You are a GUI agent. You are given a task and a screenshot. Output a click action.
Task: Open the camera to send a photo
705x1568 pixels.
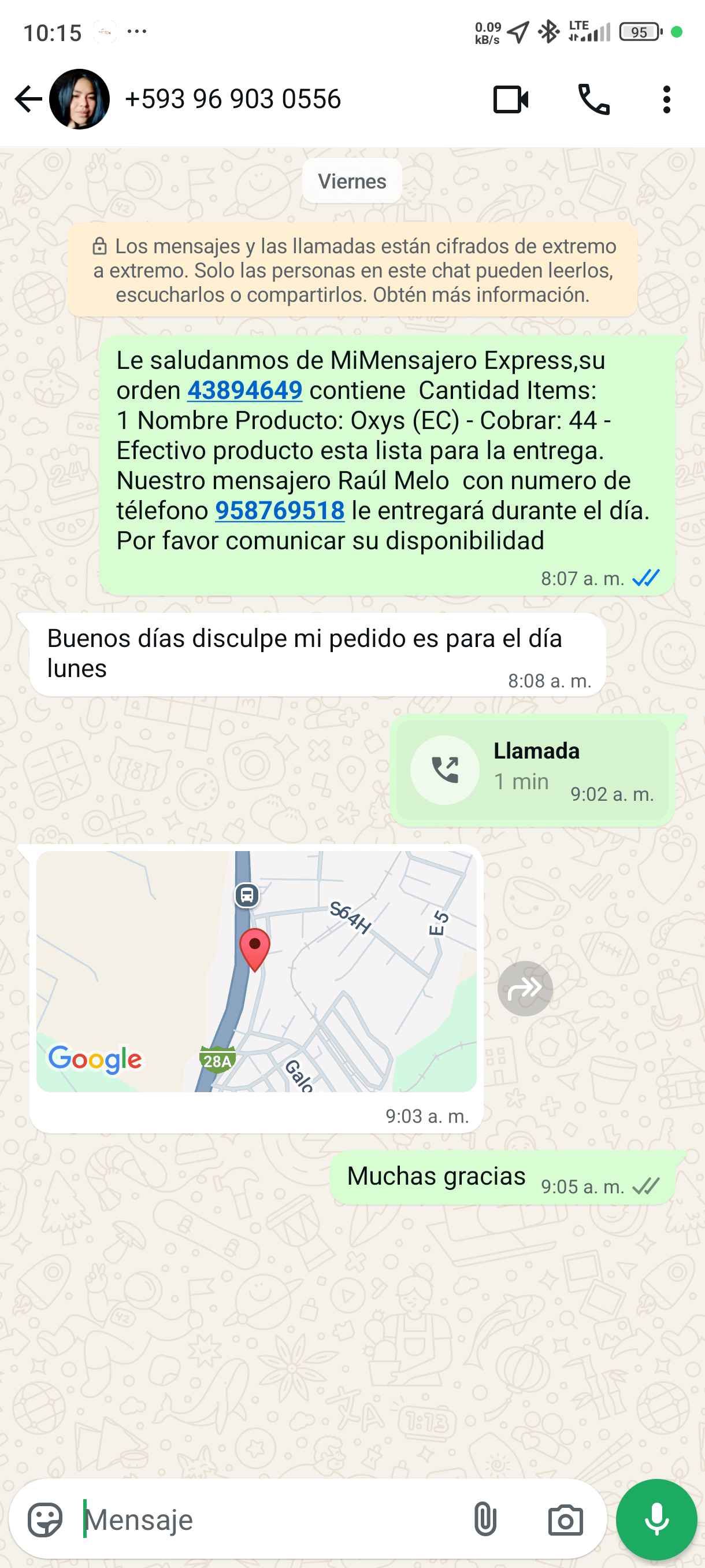pyautogui.click(x=565, y=1519)
